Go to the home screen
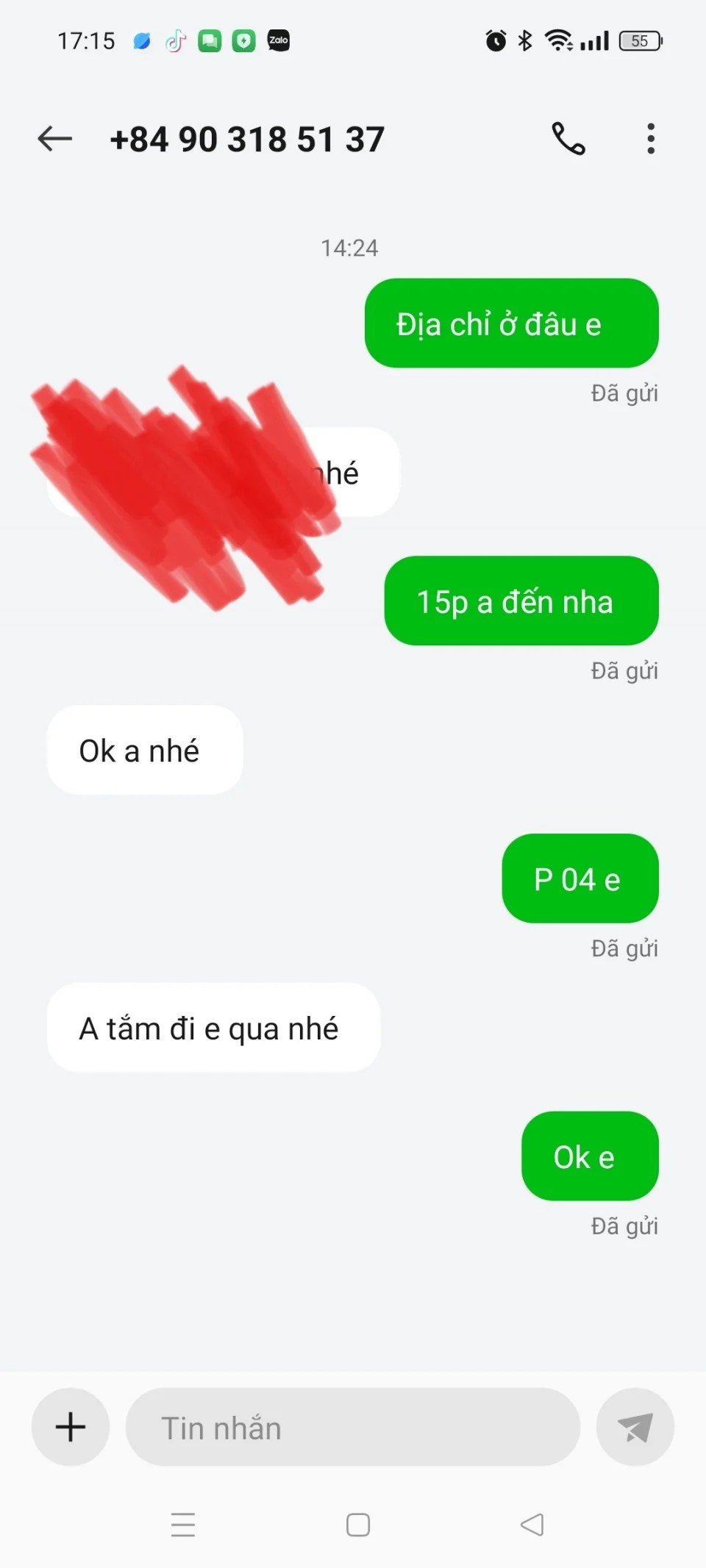 (x=358, y=1525)
